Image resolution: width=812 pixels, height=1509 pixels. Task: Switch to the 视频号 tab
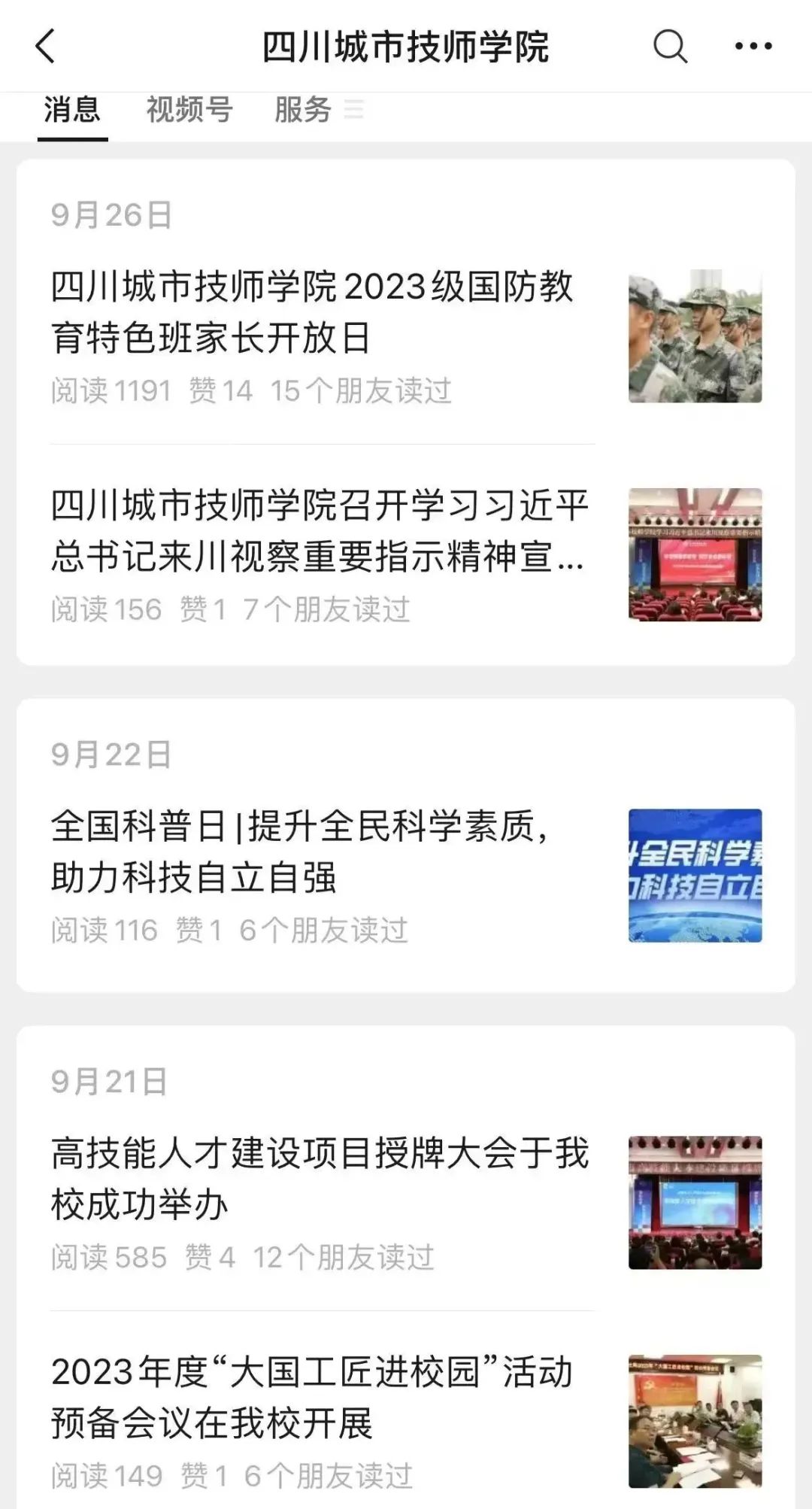tap(189, 110)
